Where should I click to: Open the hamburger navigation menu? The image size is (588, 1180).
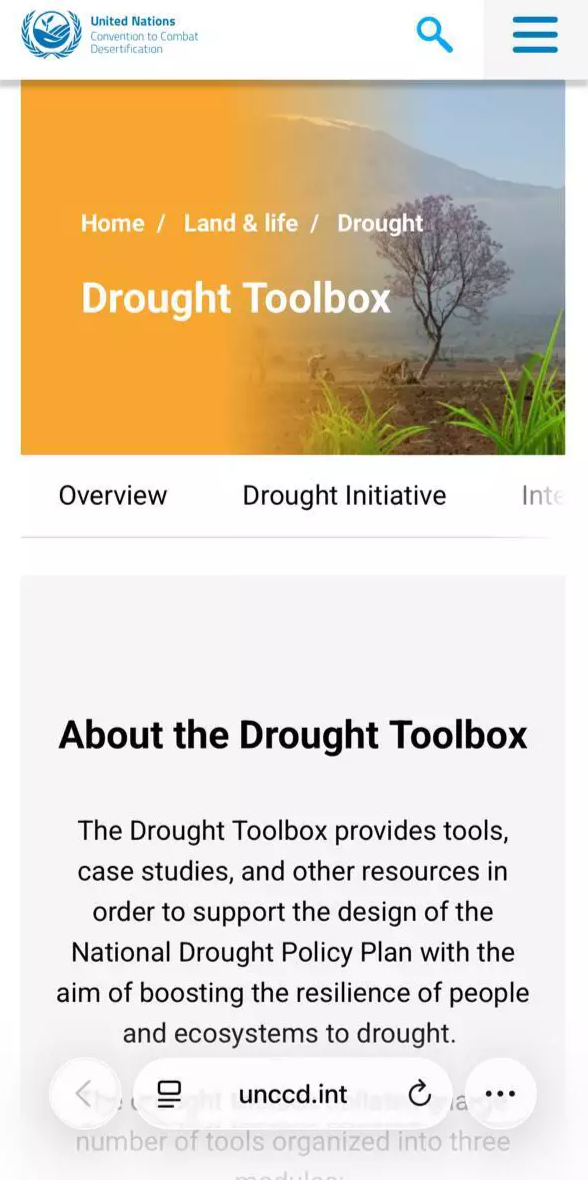click(x=535, y=35)
